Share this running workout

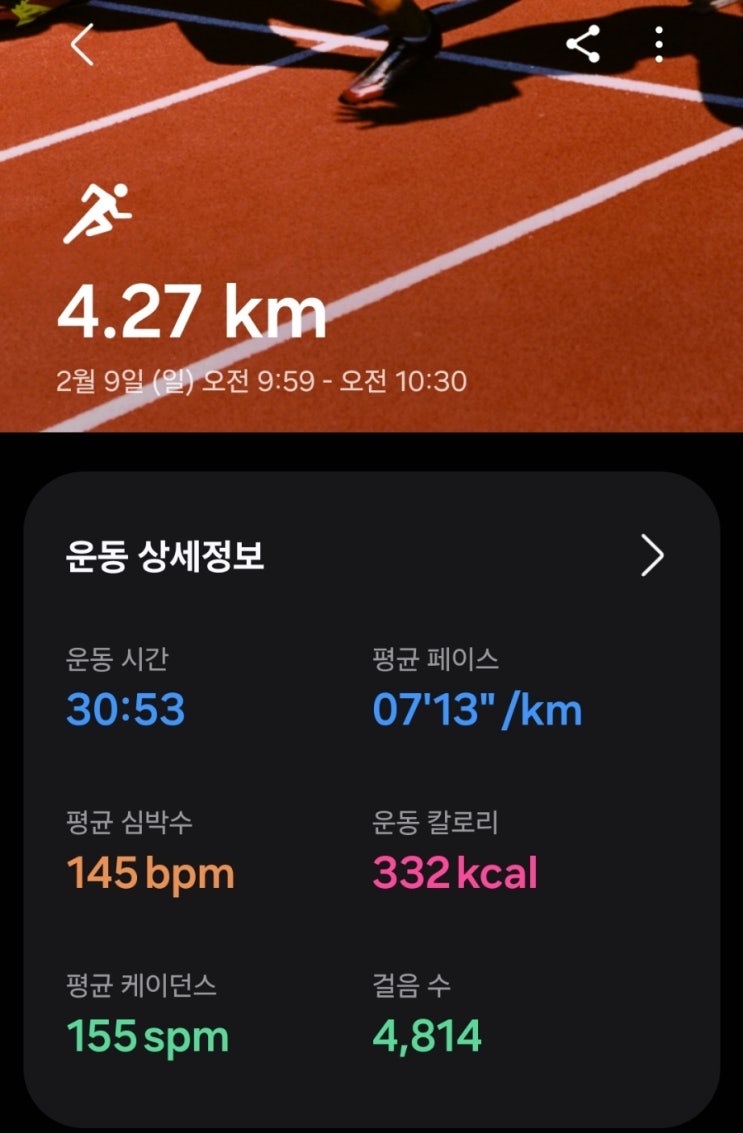[583, 45]
